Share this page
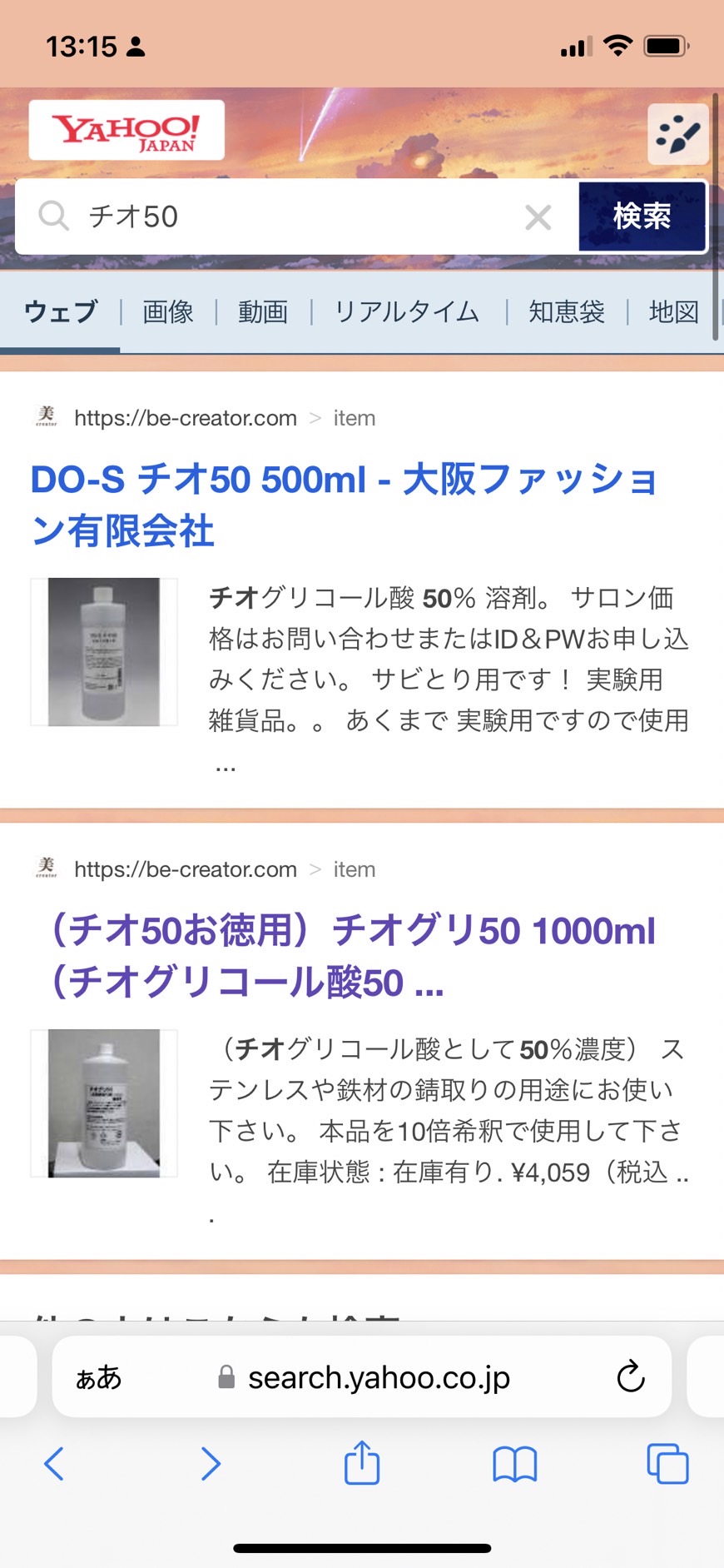The width and height of the screenshot is (724, 1568). 362,1463
